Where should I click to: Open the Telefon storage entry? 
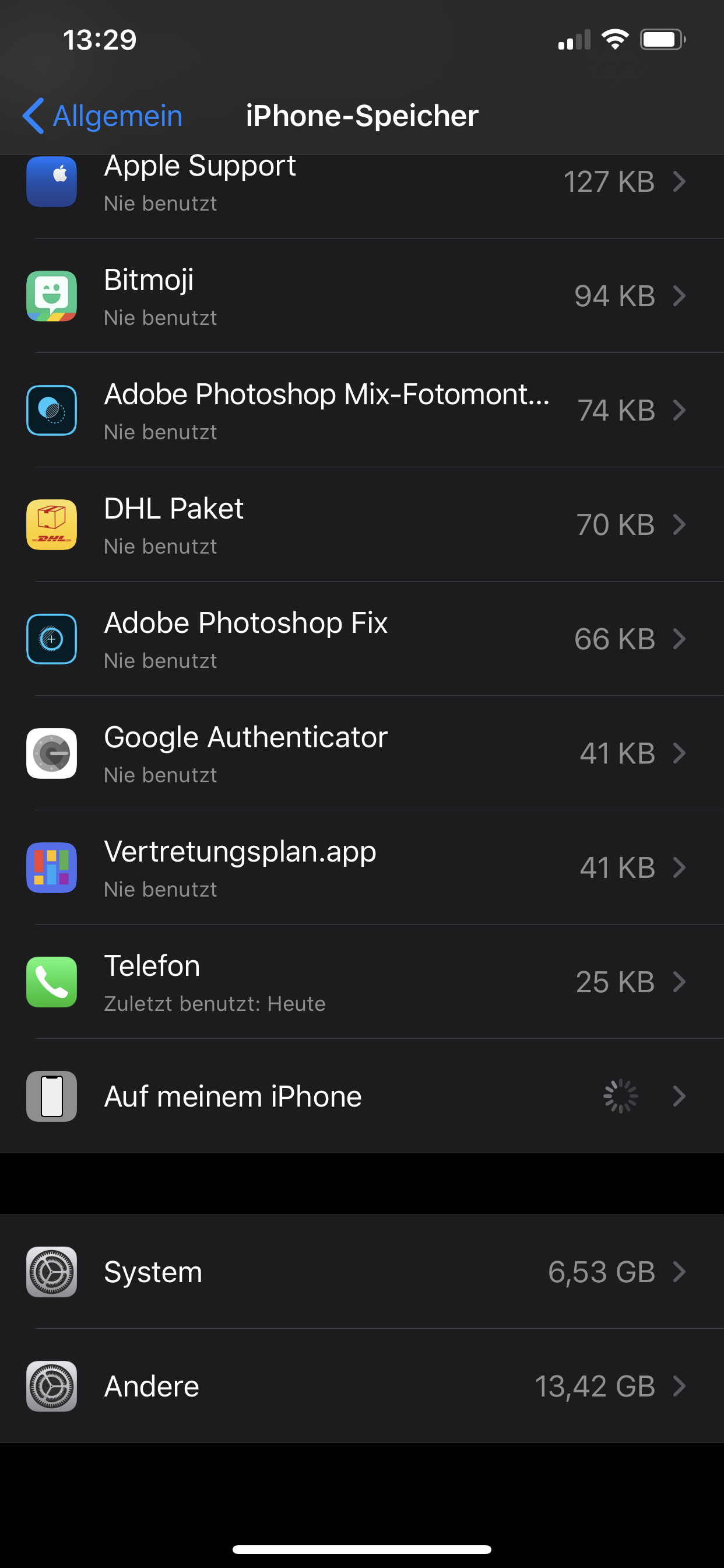362,982
